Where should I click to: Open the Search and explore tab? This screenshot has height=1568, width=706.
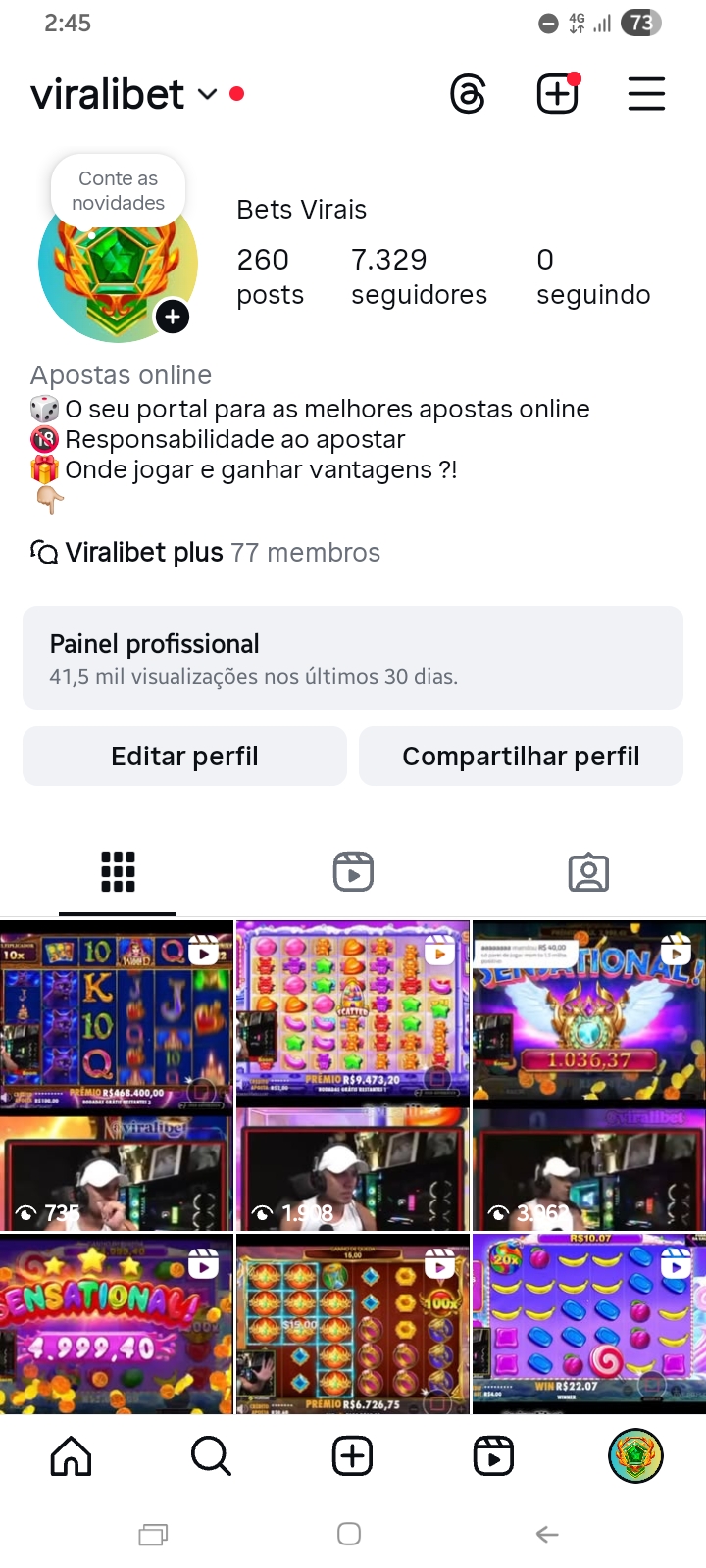pos(211,1456)
